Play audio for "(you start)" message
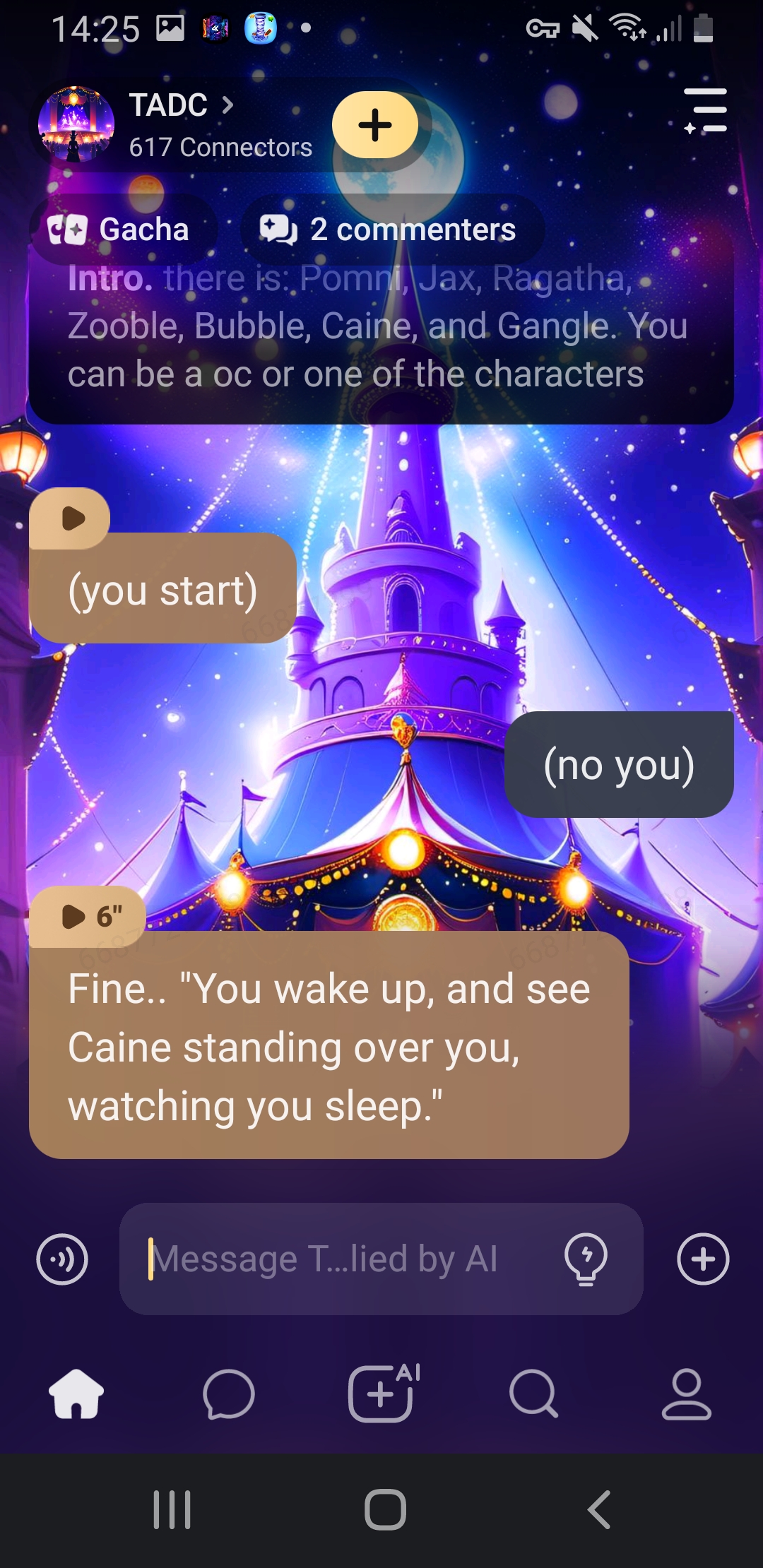 click(x=71, y=518)
